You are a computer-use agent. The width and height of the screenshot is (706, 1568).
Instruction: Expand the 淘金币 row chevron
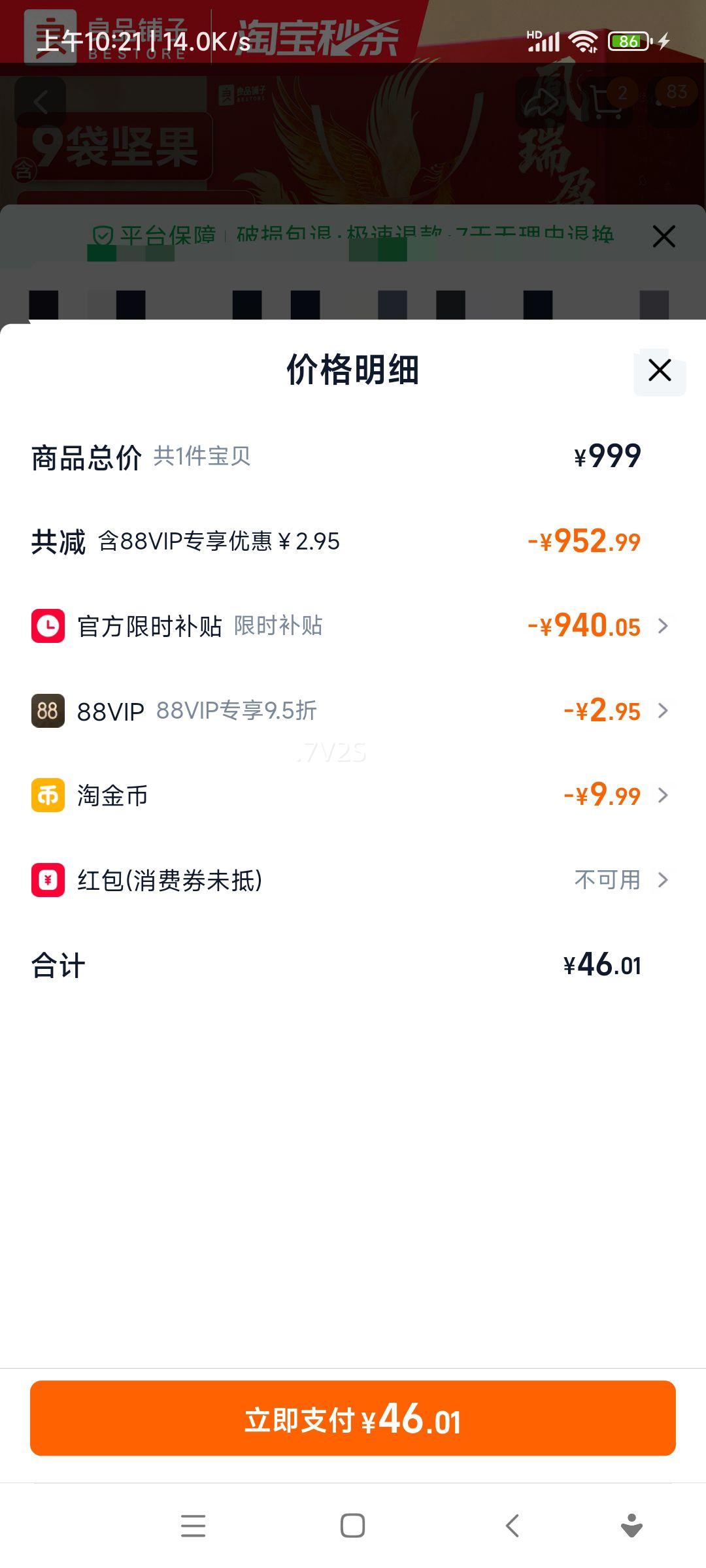point(663,796)
